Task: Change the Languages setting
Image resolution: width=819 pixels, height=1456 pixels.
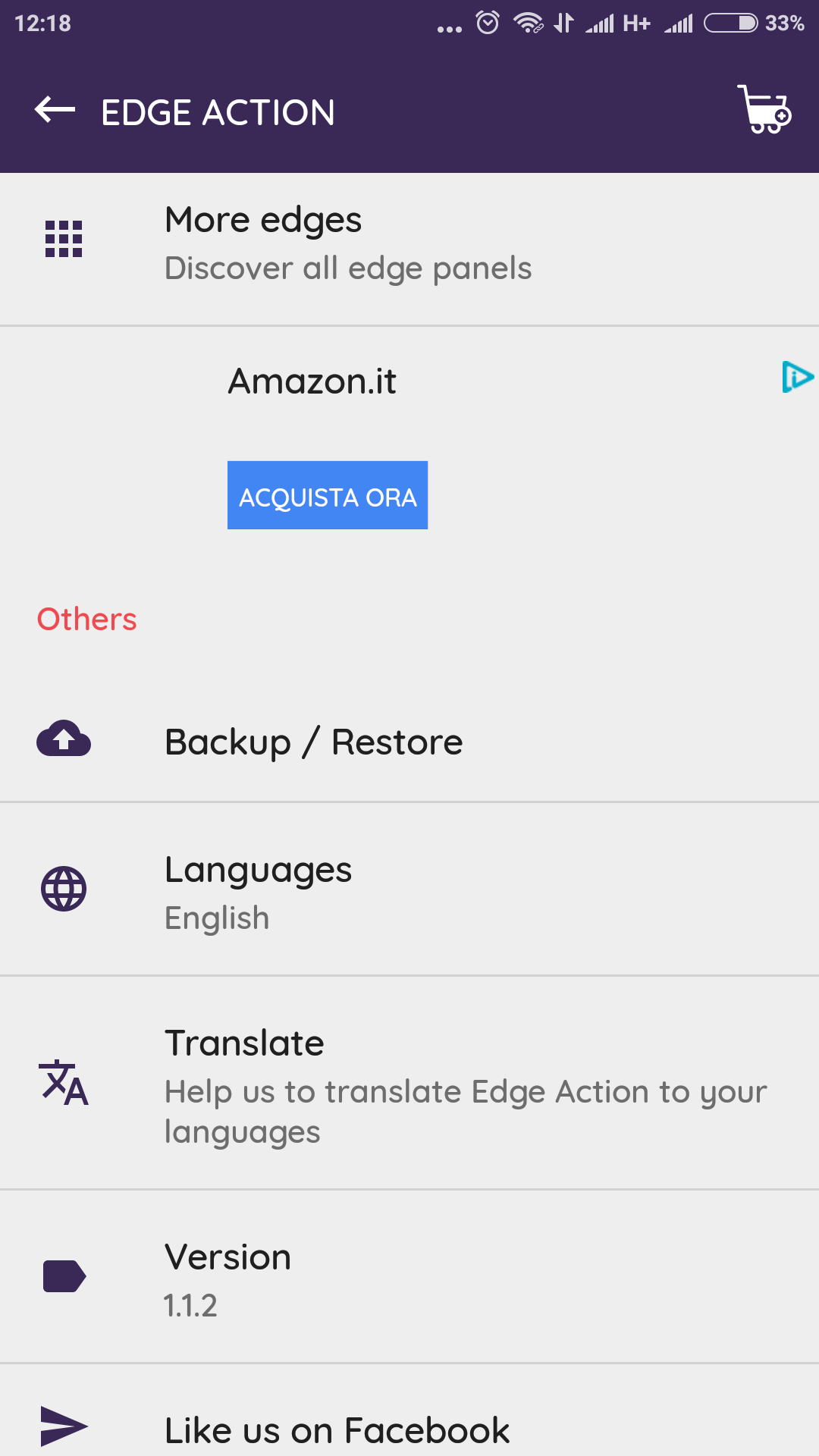Action: (409, 890)
